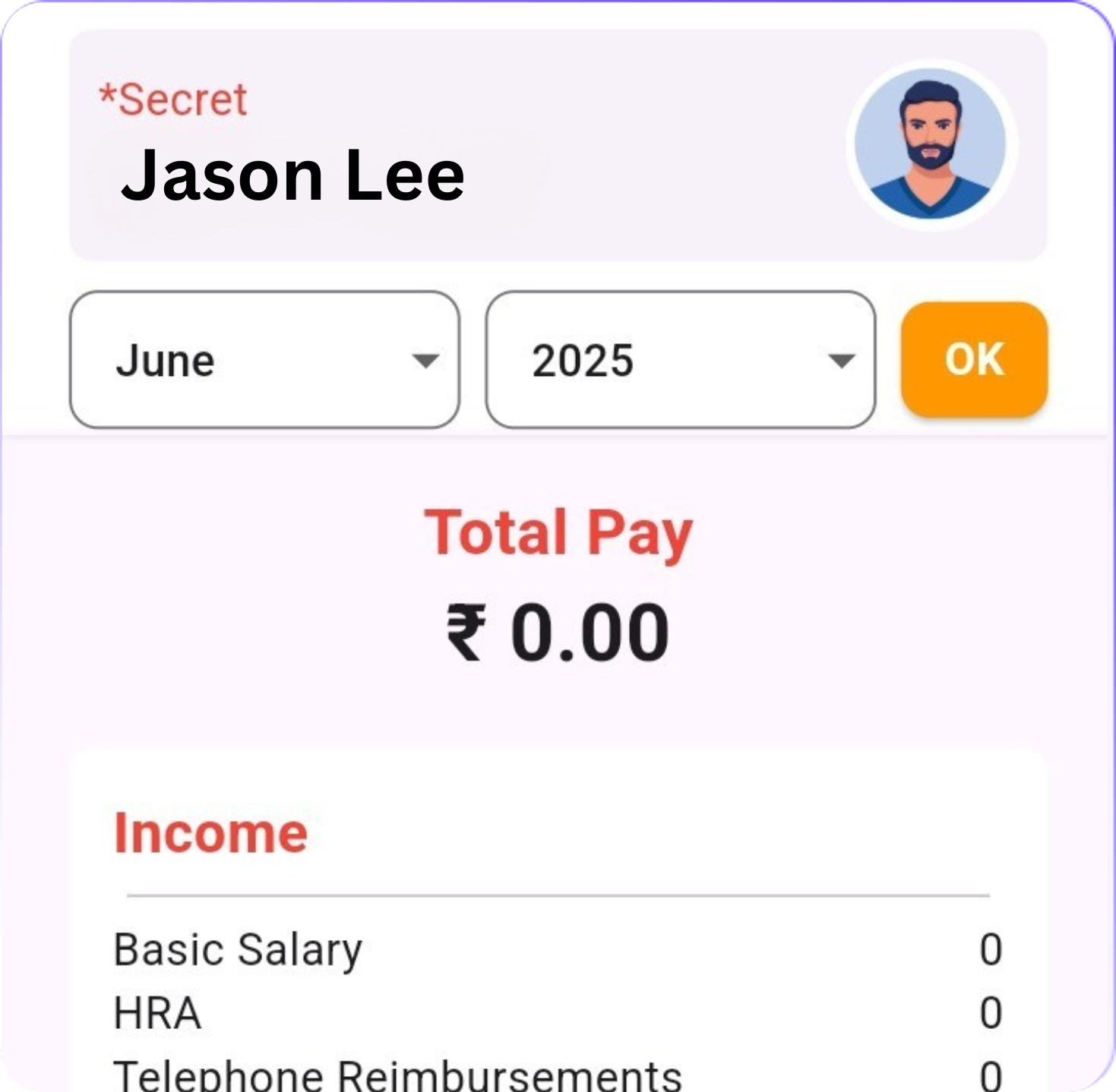Tap the orange OK button
The width and height of the screenshot is (1116, 1092).
(x=974, y=359)
